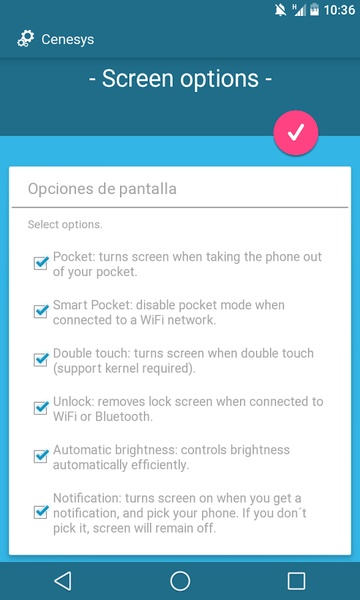Go back using the navigation bar
The height and width of the screenshot is (600, 360).
63,581
